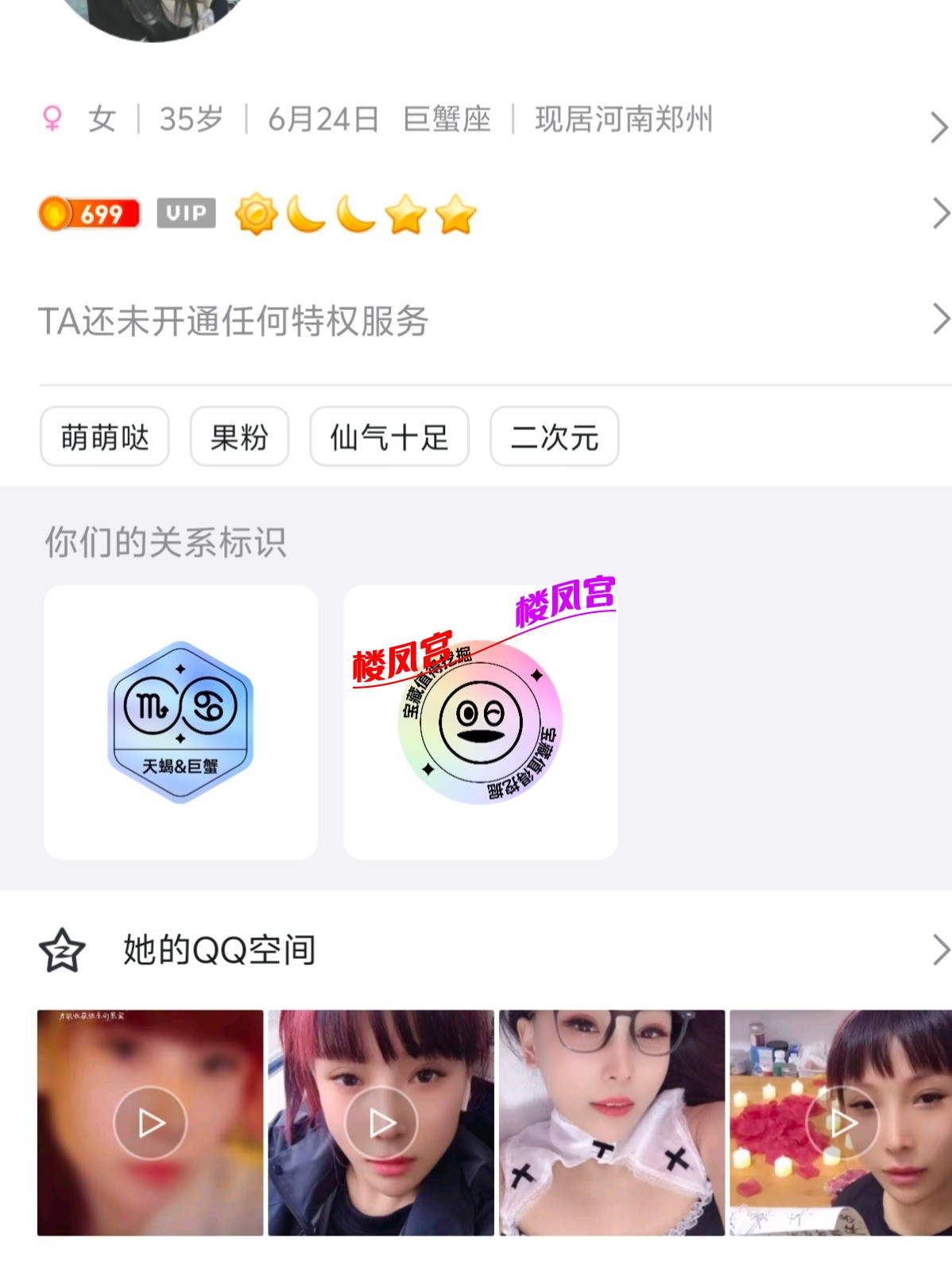Open the 宝藏值得挖掘 relationship badge card
The height and width of the screenshot is (1272, 952).
click(480, 722)
